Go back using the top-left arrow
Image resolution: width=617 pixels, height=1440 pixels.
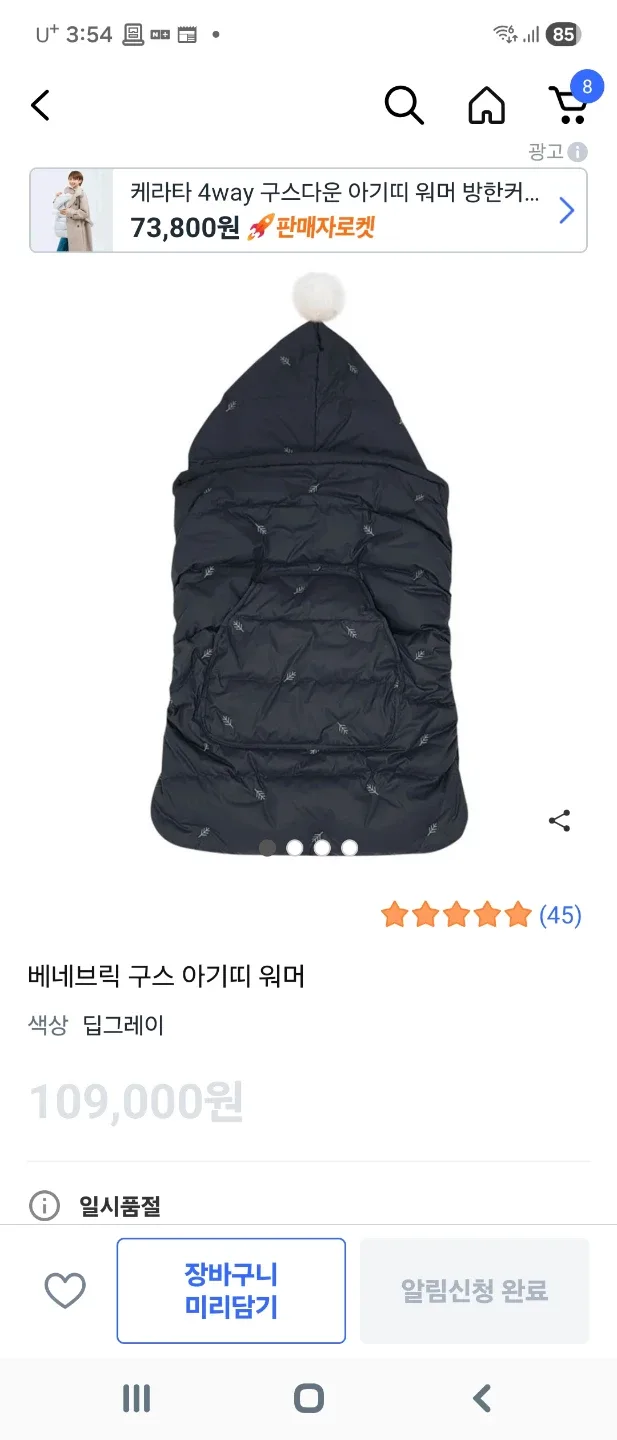click(x=40, y=105)
